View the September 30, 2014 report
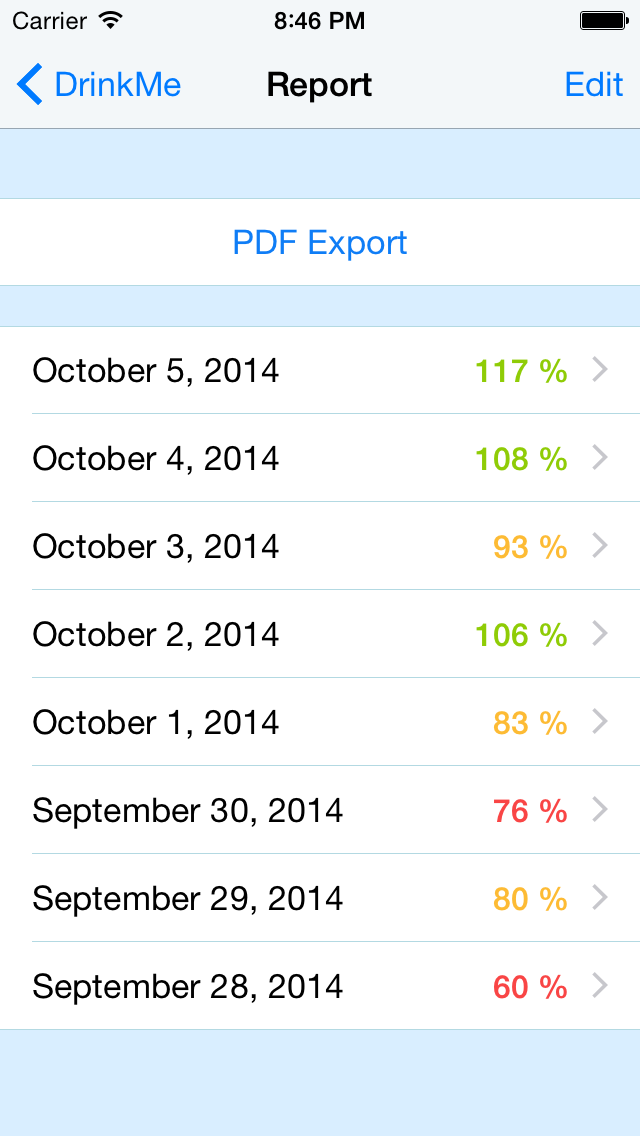Screen dimensions: 640x1136 [x=320, y=809]
